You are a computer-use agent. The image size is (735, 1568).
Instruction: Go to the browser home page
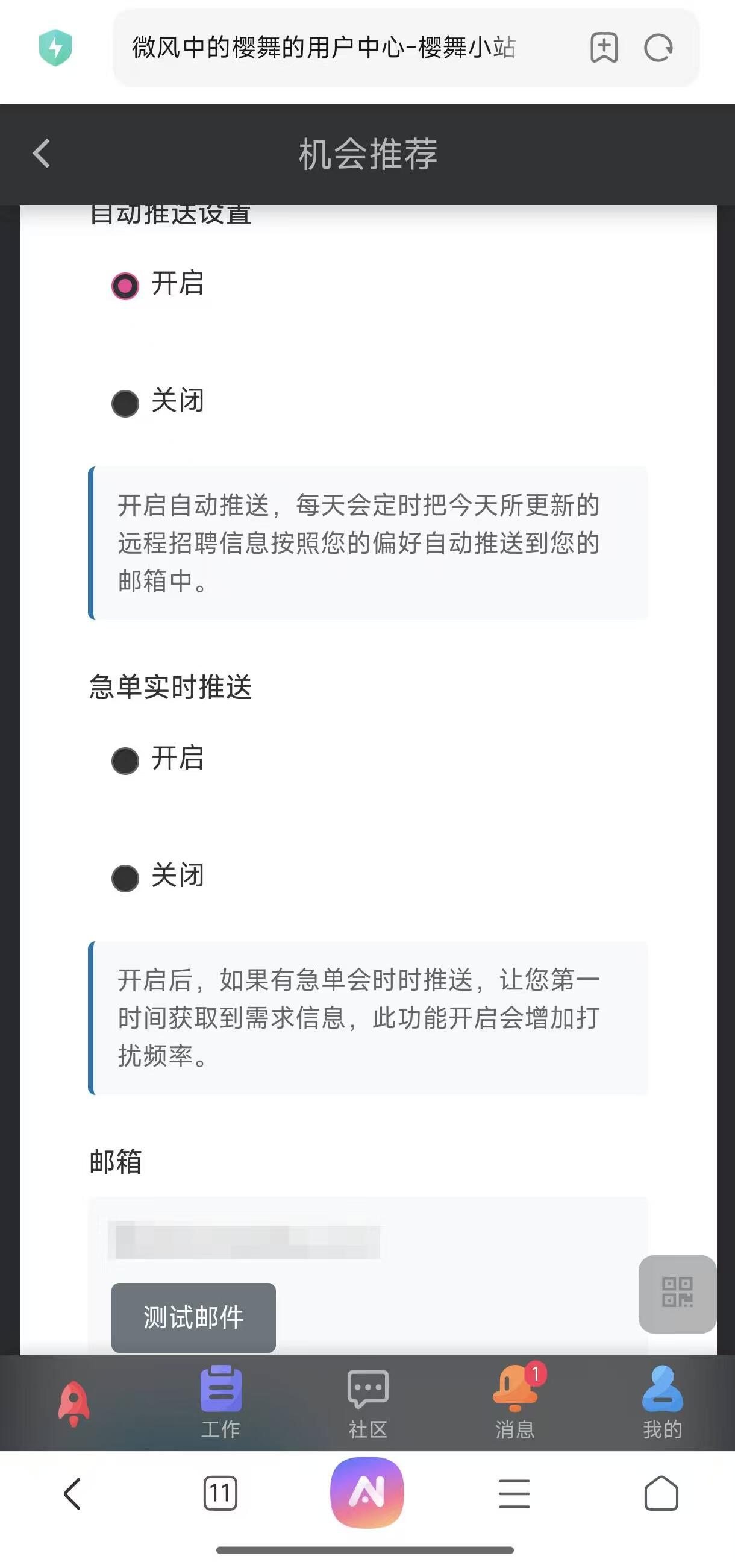click(661, 1493)
